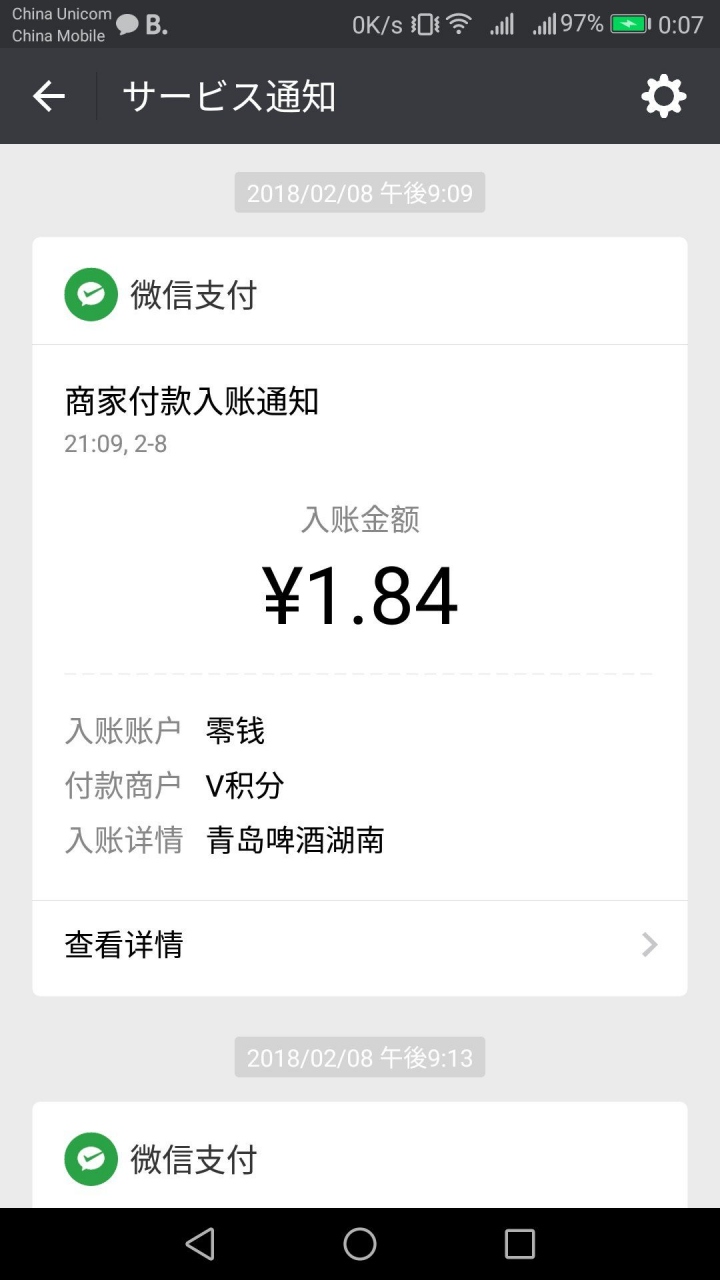Tap the system home button
Image resolution: width=720 pixels, height=1280 pixels.
tap(360, 1244)
